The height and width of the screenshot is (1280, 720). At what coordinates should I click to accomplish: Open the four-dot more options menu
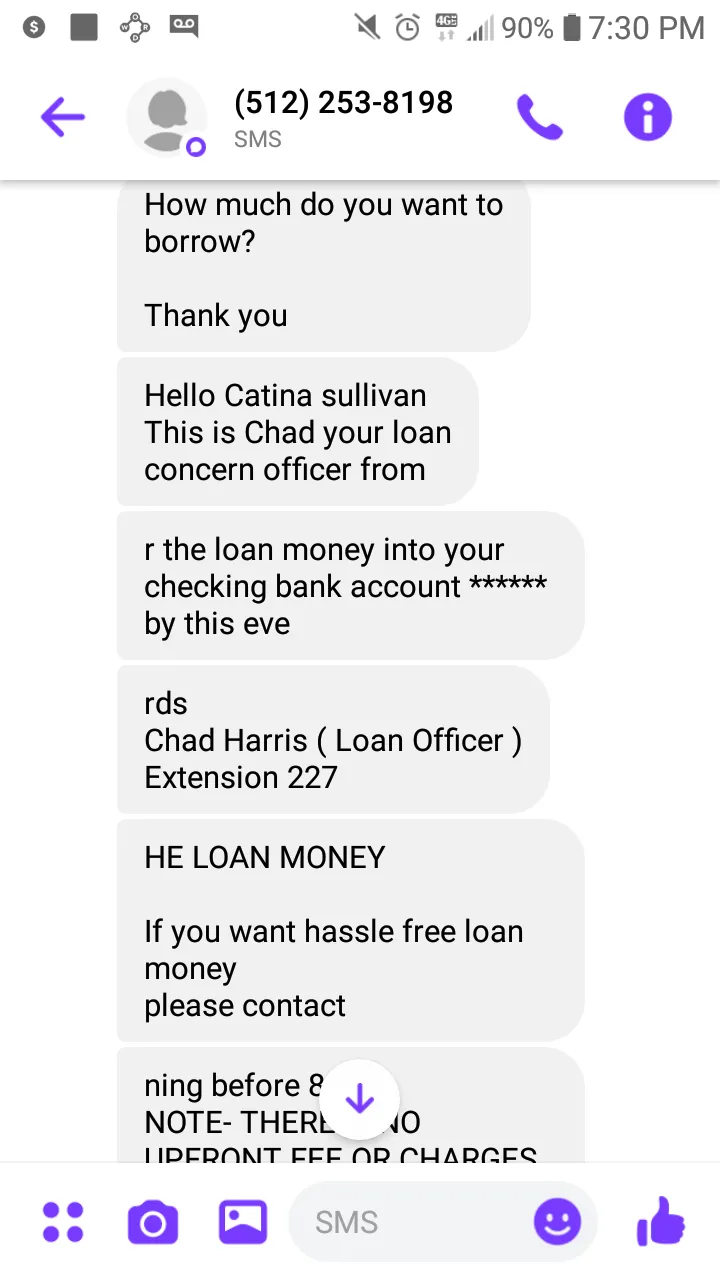pos(63,1222)
